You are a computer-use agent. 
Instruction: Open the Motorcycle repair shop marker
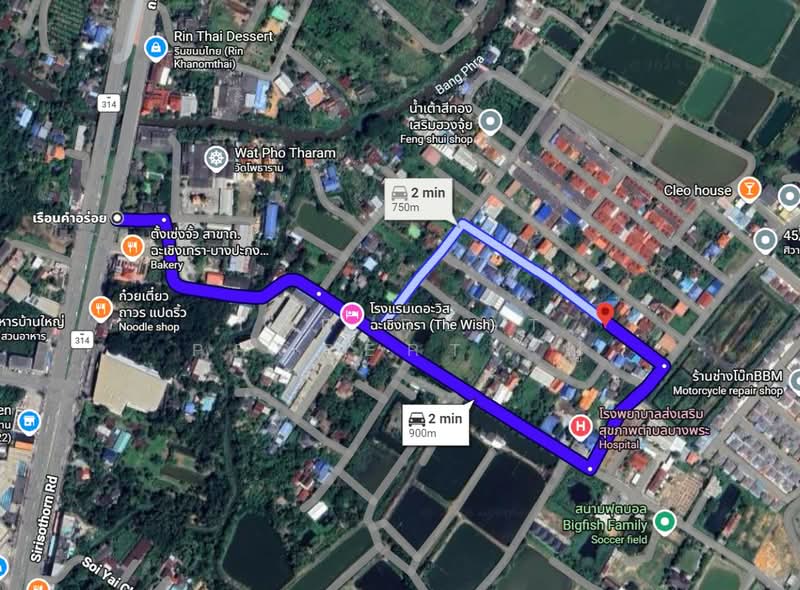click(x=794, y=381)
